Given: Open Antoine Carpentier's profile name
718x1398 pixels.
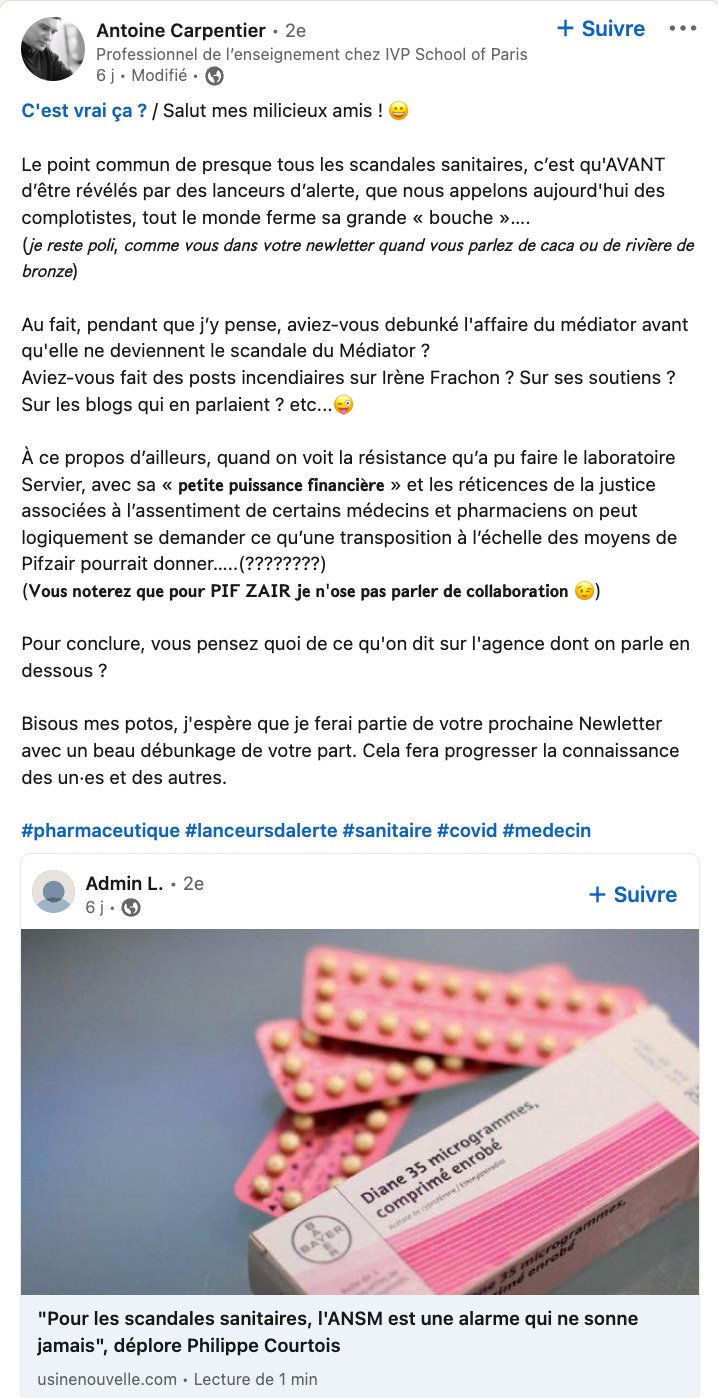Looking at the screenshot, I should 181,30.
